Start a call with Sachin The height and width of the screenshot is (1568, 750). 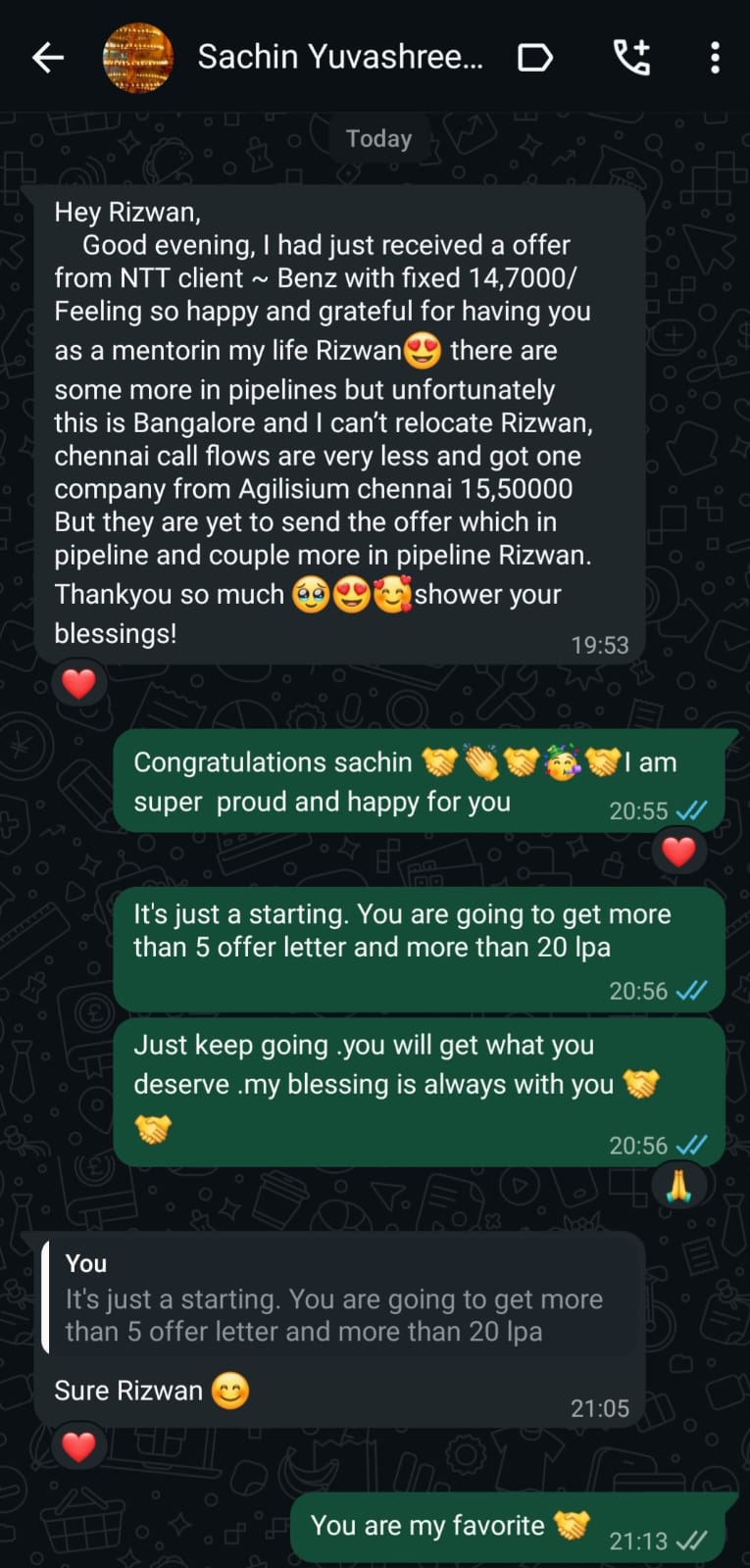631,58
